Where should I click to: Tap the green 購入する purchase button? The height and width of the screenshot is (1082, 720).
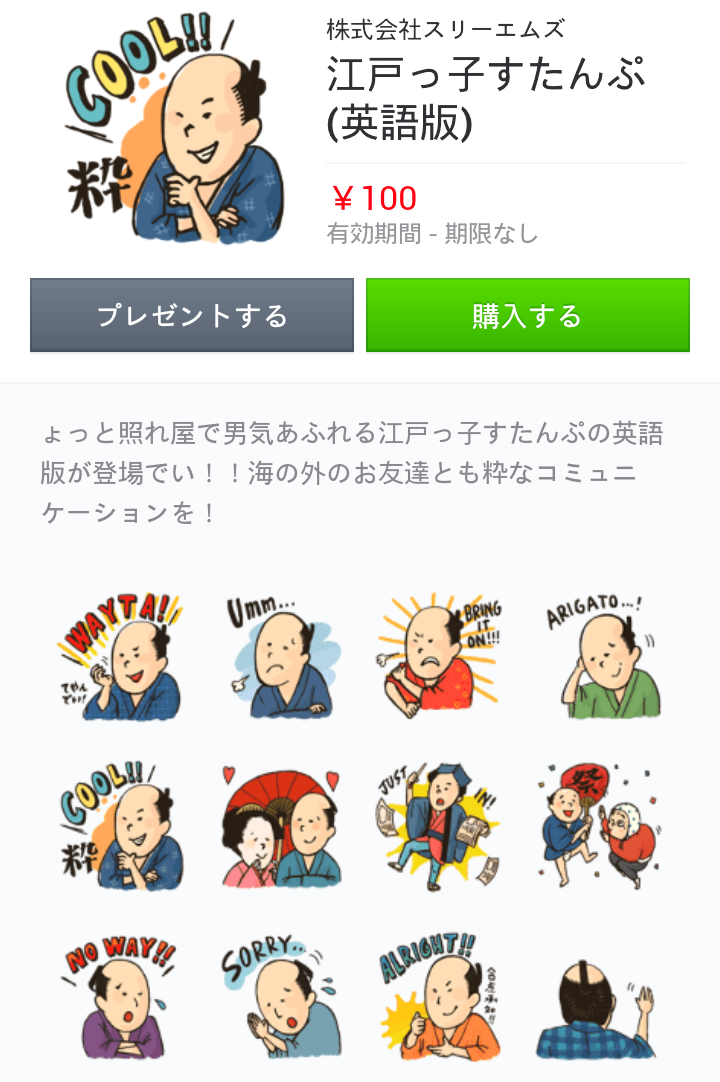tap(527, 316)
